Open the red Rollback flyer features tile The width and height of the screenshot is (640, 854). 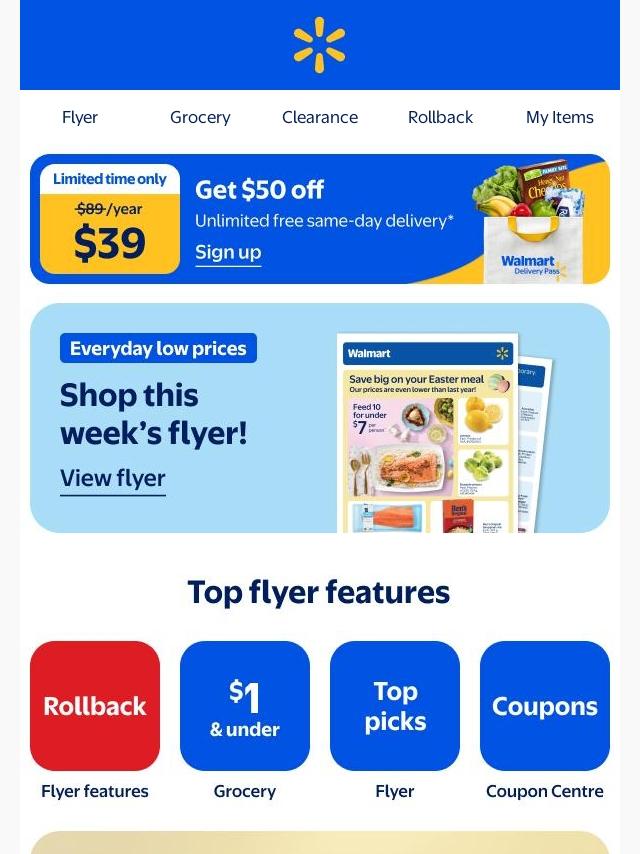(95, 706)
